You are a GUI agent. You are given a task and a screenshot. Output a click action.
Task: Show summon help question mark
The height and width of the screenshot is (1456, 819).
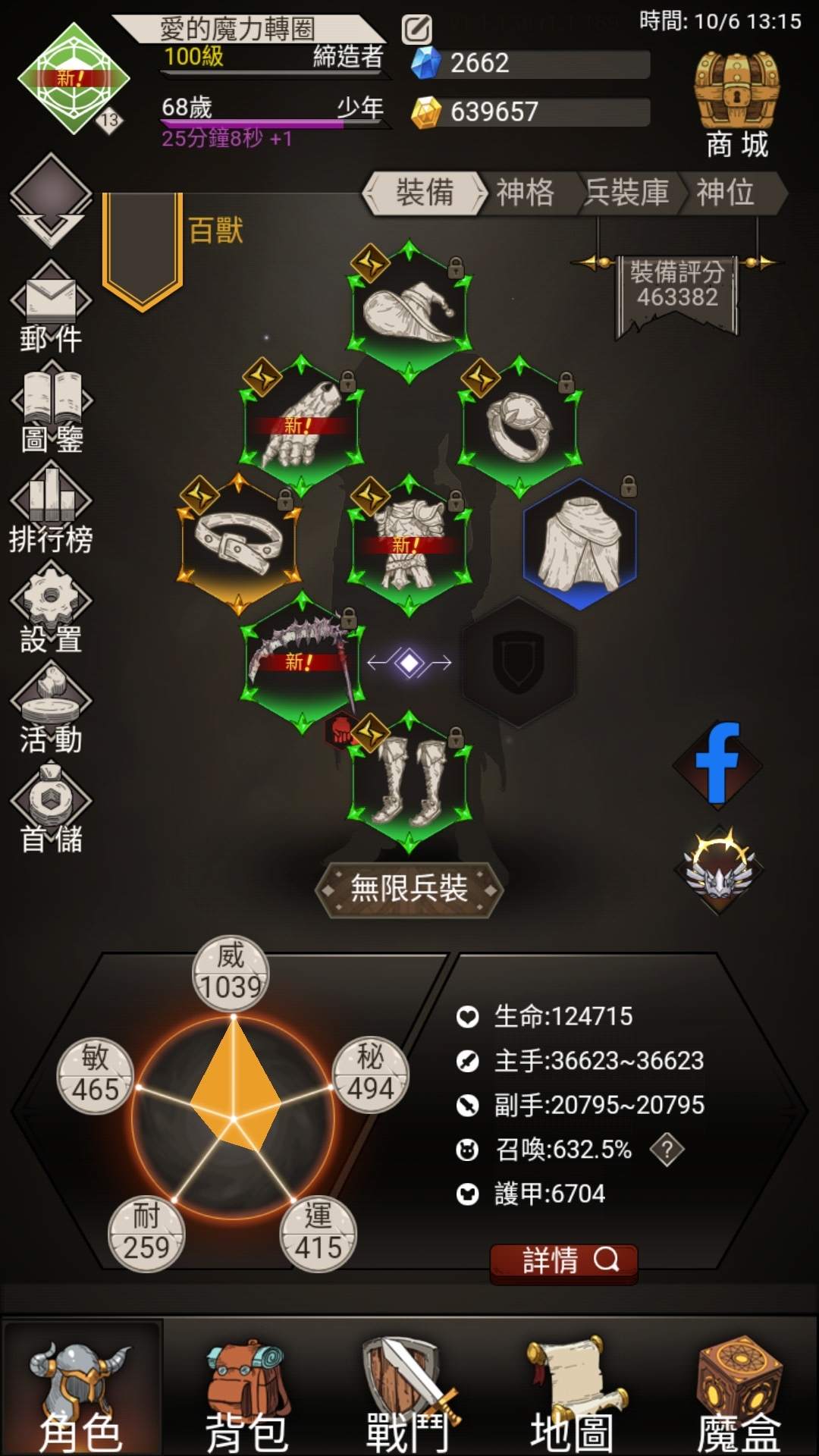pos(667,1150)
